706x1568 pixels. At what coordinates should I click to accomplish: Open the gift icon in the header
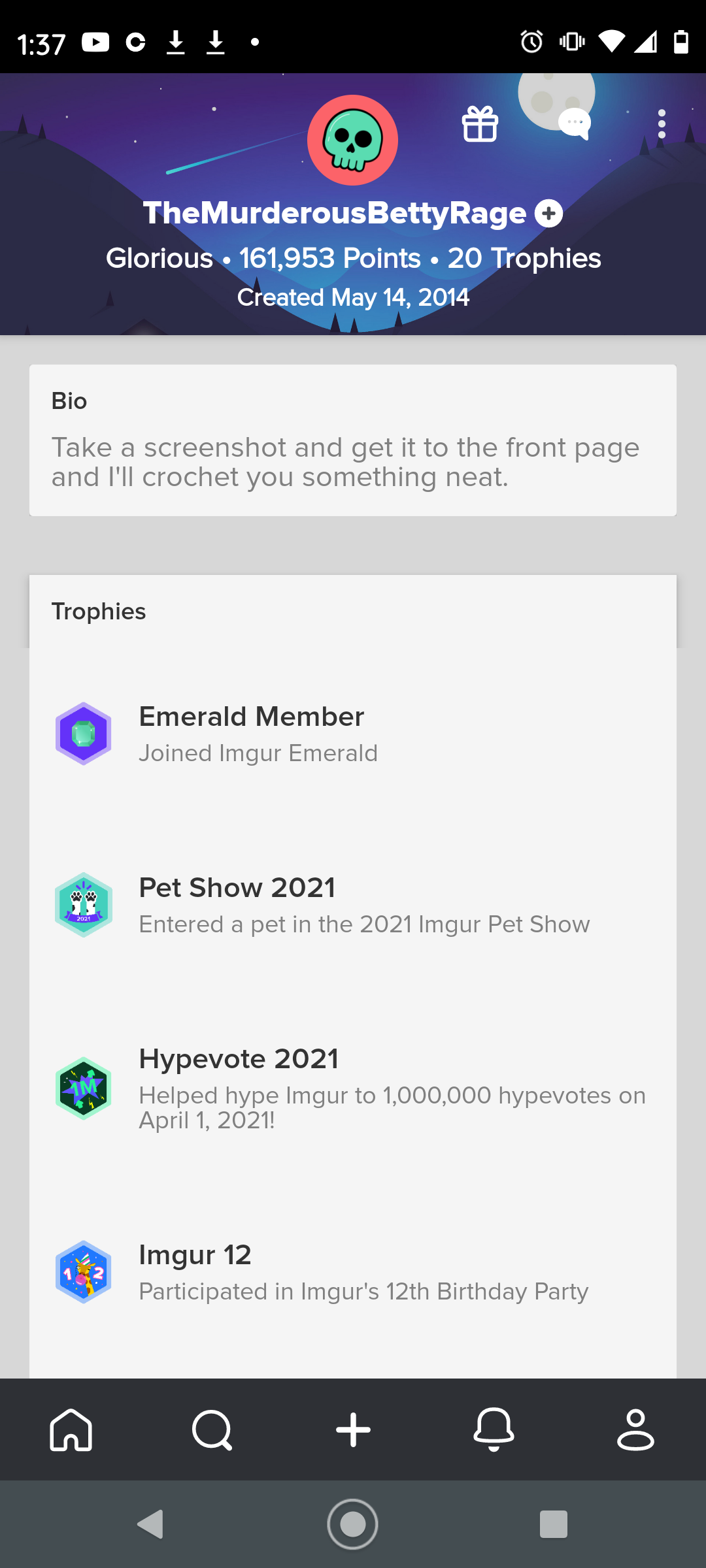[480, 124]
